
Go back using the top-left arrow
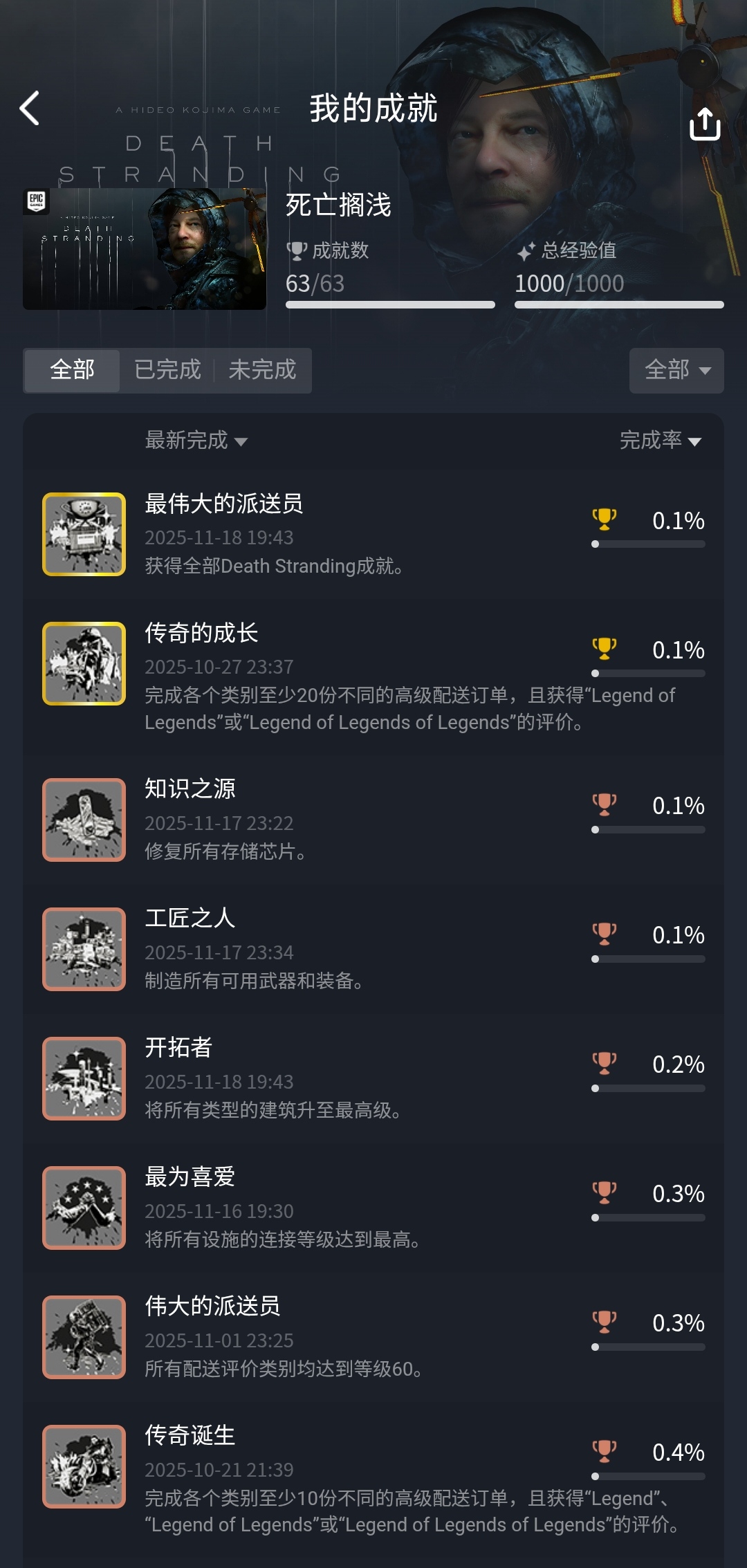tap(30, 109)
